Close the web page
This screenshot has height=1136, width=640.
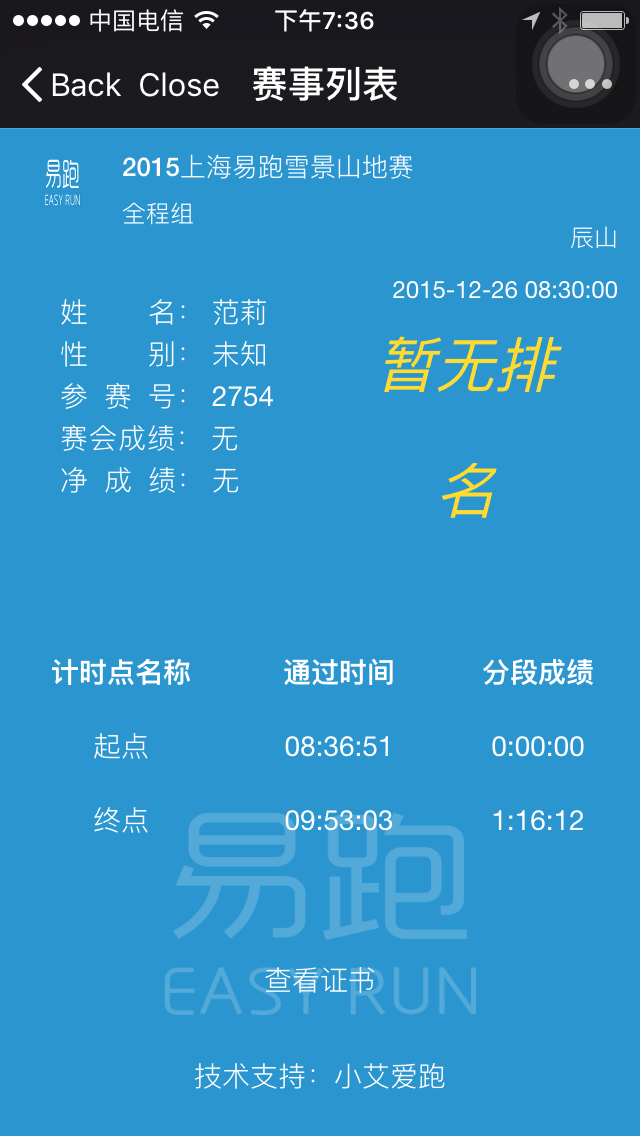[x=179, y=85]
